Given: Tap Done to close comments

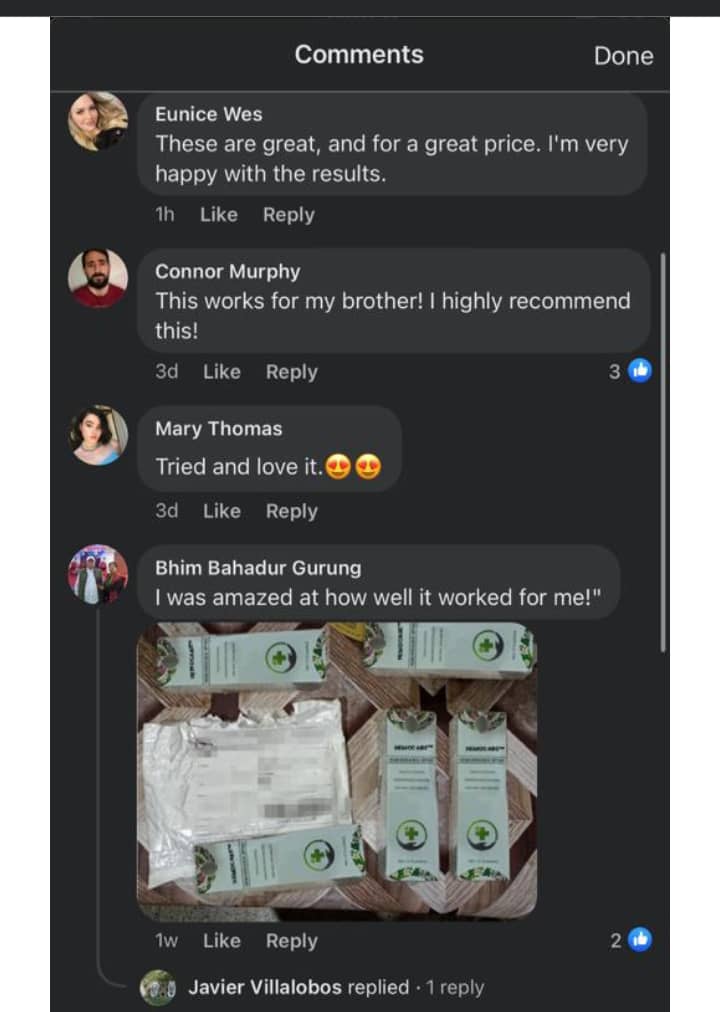Looking at the screenshot, I should [623, 56].
